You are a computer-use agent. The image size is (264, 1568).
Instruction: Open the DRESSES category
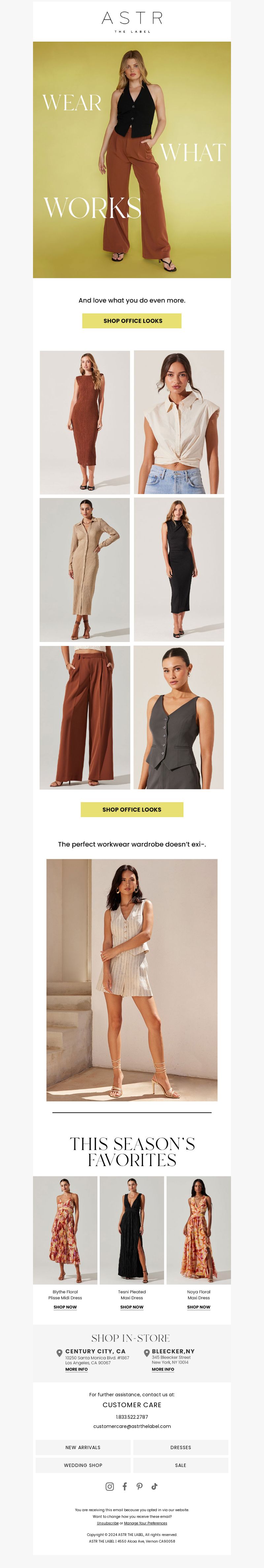181,1447
